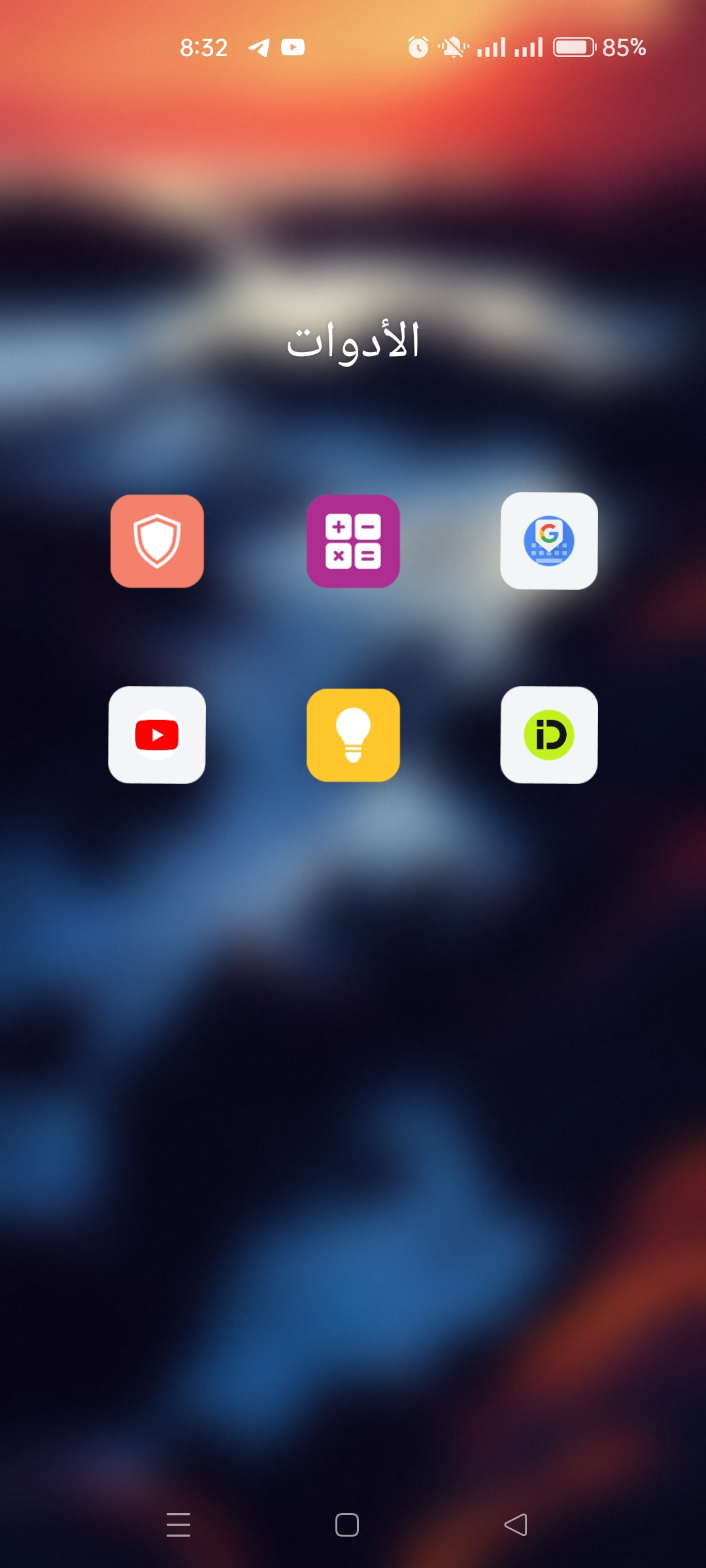Open the security shield app
The height and width of the screenshot is (1568, 706).
(x=157, y=541)
